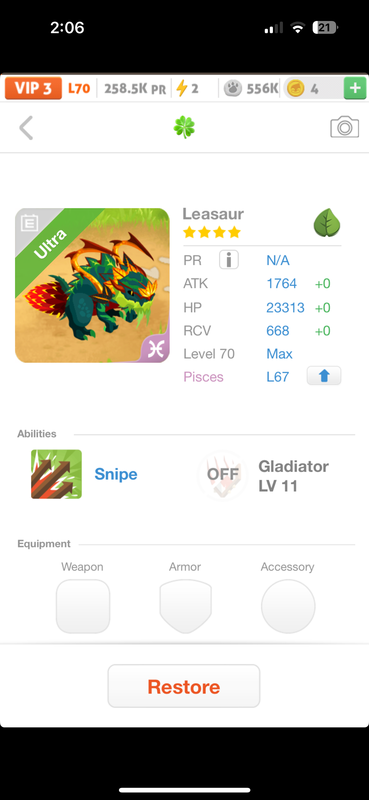This screenshot has height=800, width=369.
Task: Open the Leasaur Ultra portrait
Action: (x=92, y=285)
